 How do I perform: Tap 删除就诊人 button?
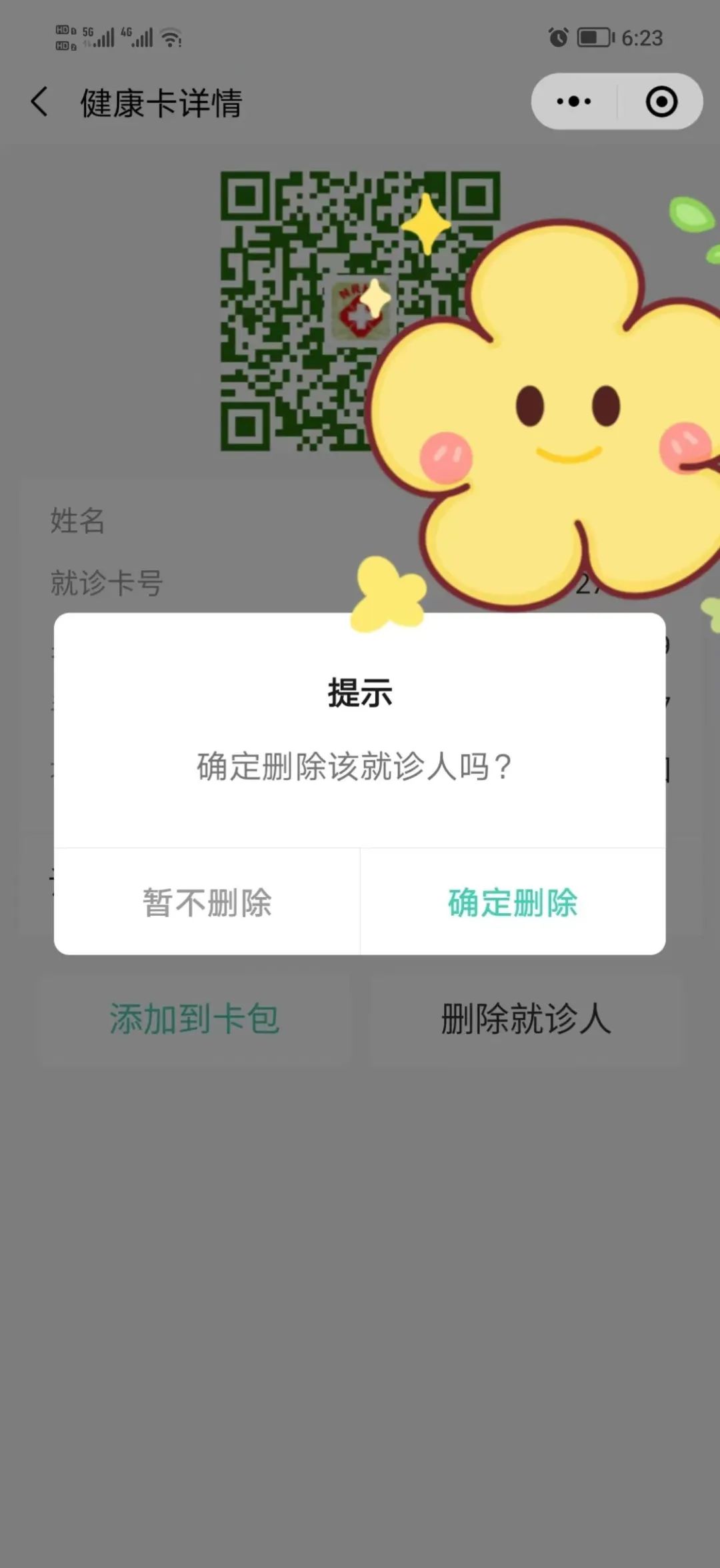pyautogui.click(x=526, y=1018)
